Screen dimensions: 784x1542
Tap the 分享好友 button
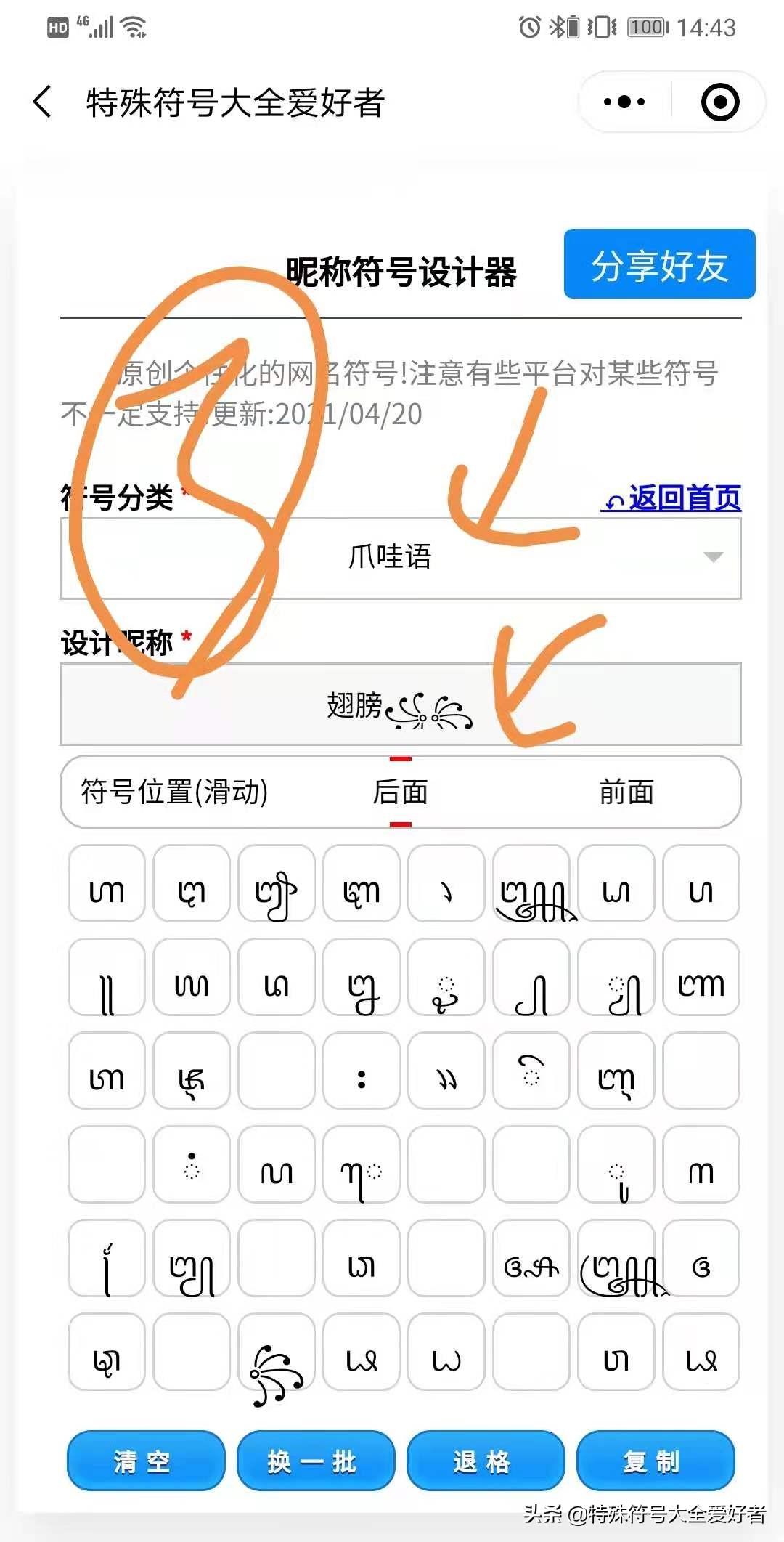[x=659, y=264]
